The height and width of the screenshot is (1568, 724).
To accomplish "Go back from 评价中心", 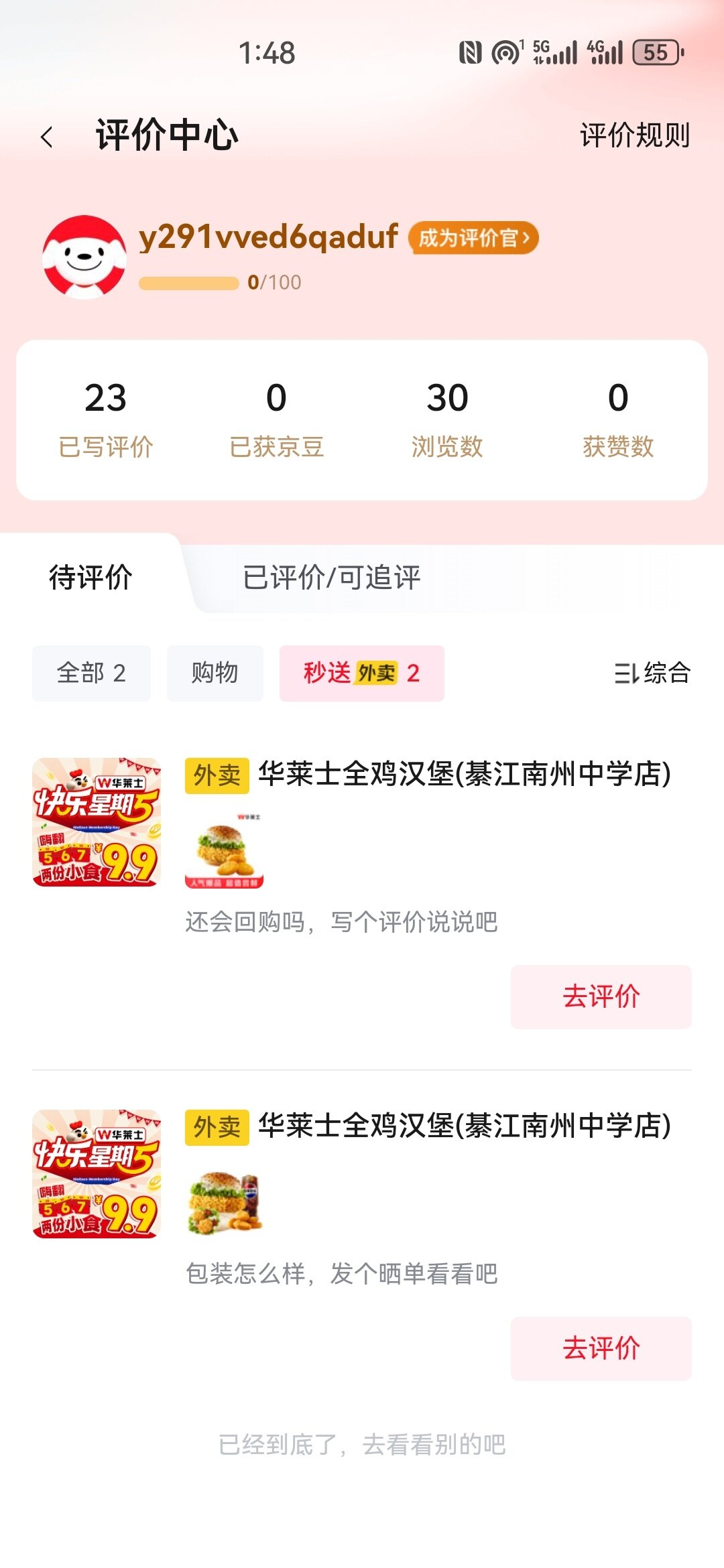I will point(47,137).
